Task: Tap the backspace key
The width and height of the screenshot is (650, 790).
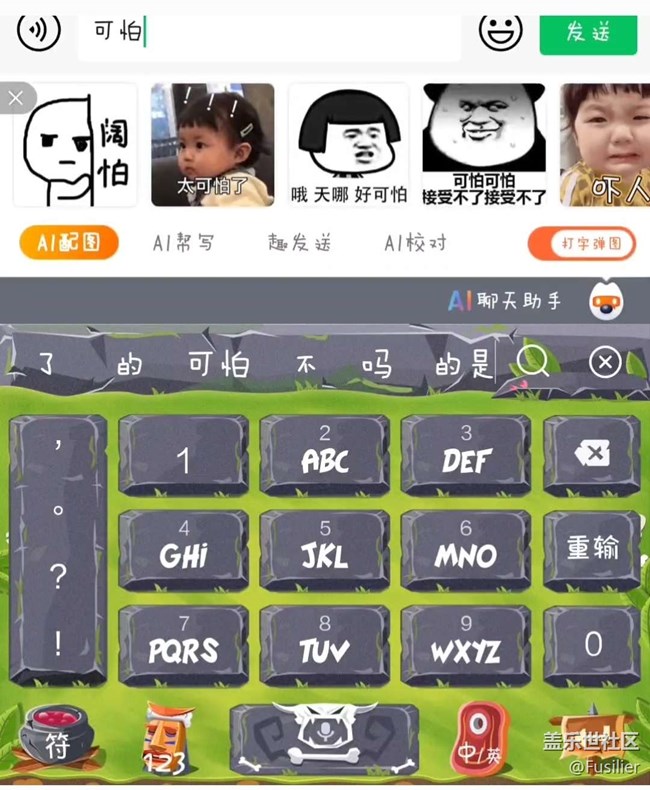Action: coord(591,456)
